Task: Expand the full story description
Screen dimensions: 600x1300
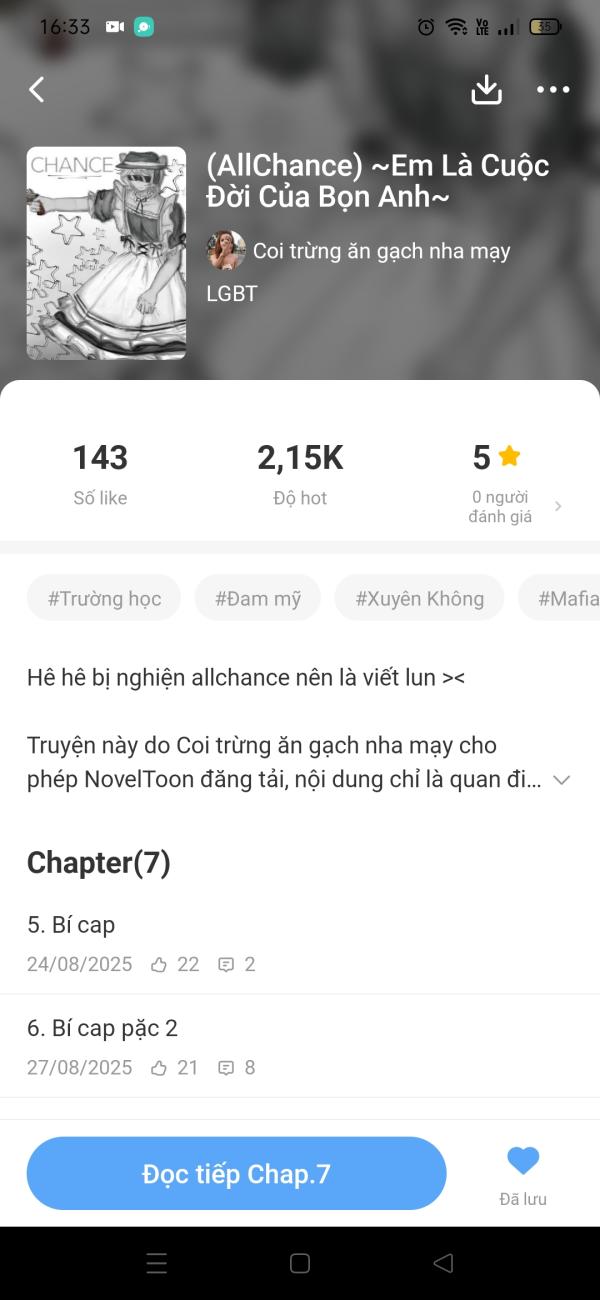Action: pos(562,781)
